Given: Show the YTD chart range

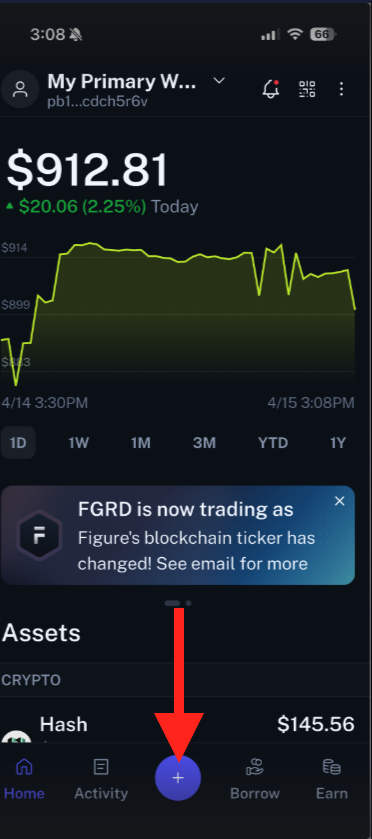Looking at the screenshot, I should pos(273,443).
